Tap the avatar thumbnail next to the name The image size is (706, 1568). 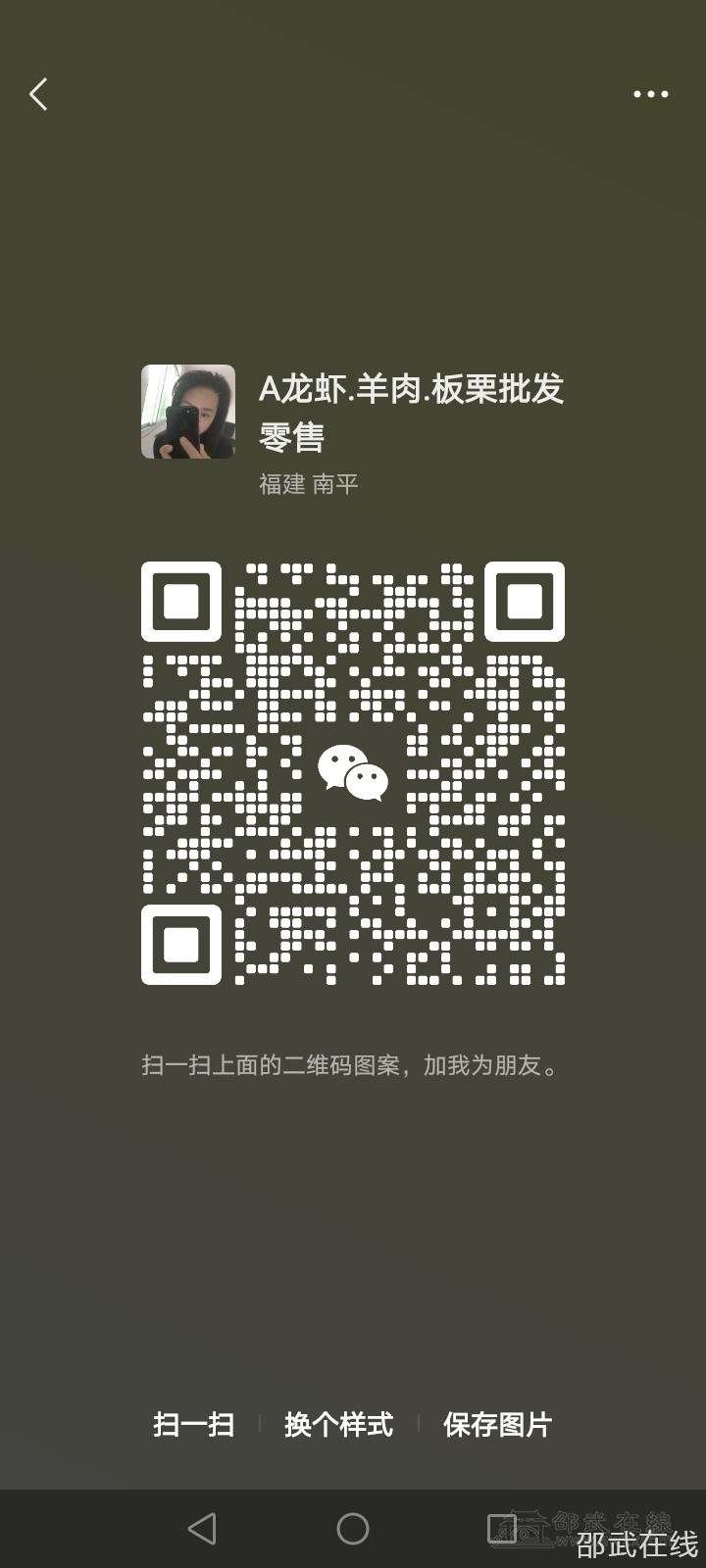(186, 412)
